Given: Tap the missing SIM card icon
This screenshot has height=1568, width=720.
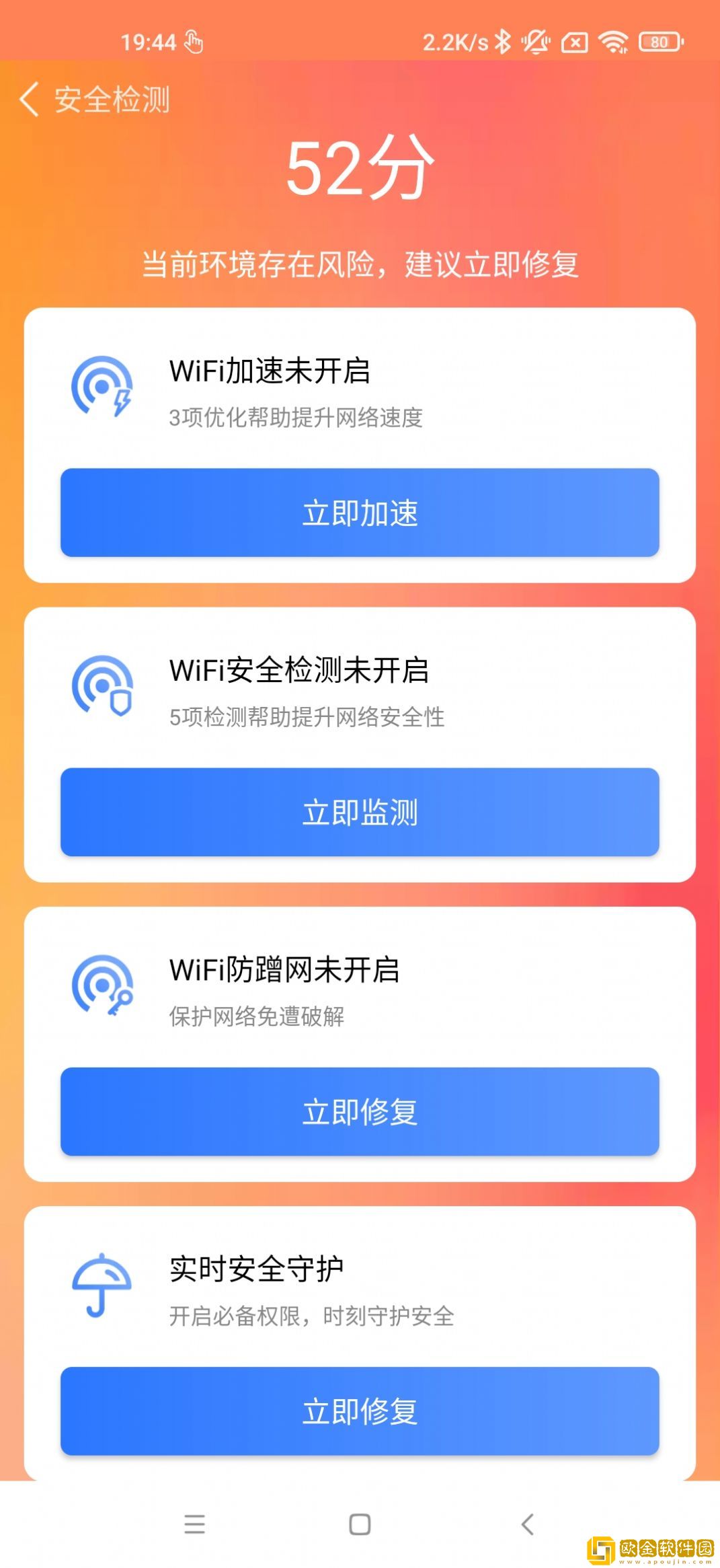Looking at the screenshot, I should 575,42.
